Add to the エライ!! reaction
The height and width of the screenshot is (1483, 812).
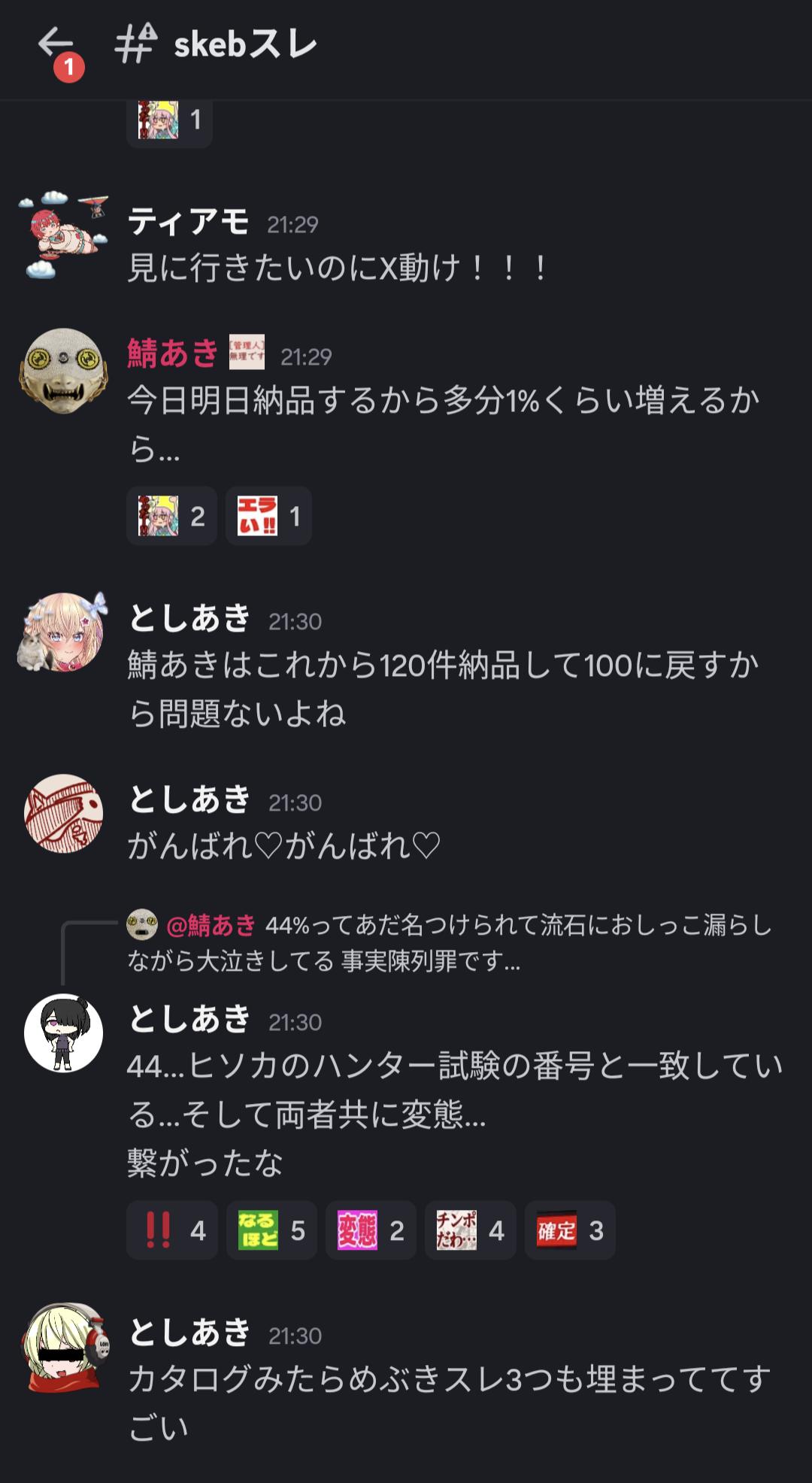pyautogui.click(x=268, y=516)
